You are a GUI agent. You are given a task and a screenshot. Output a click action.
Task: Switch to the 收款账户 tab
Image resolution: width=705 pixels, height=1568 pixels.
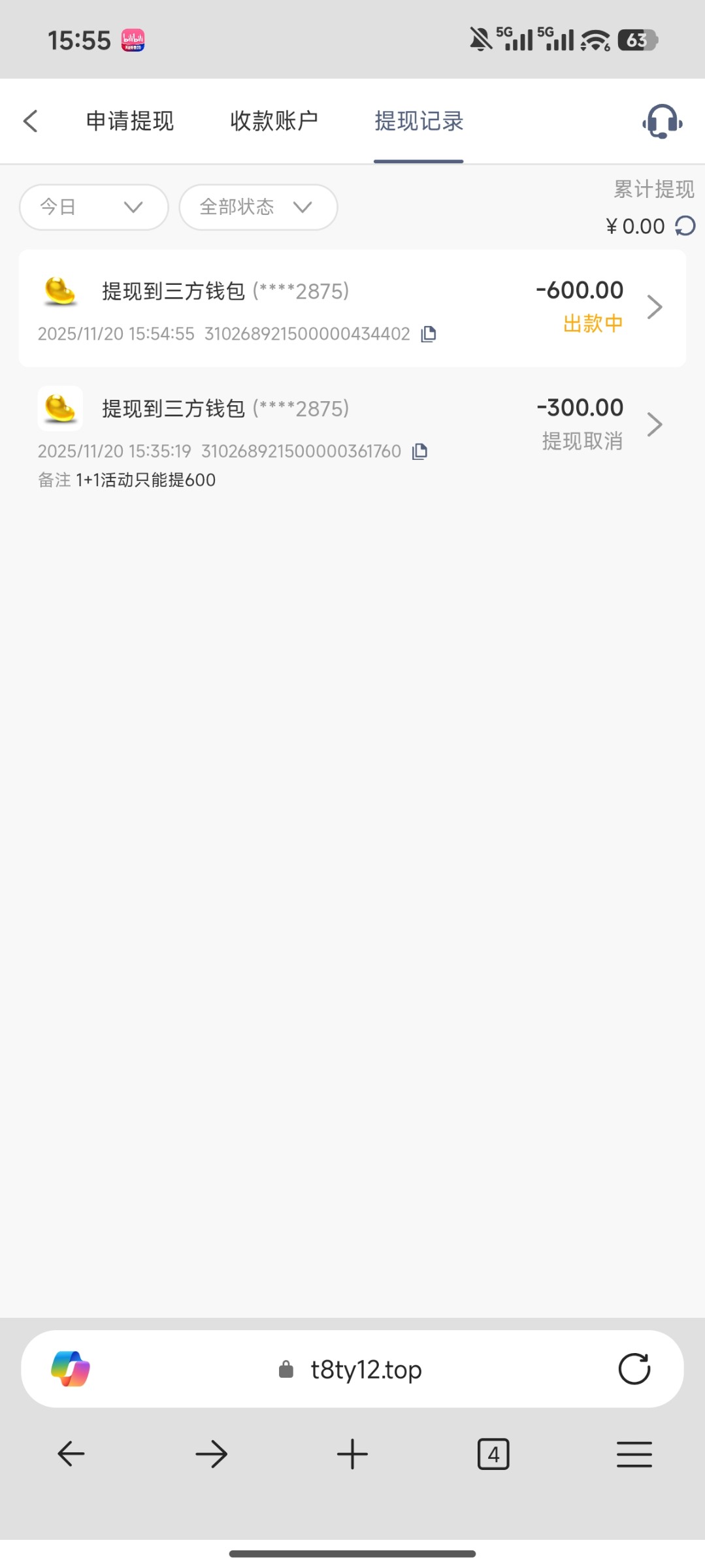coord(274,121)
